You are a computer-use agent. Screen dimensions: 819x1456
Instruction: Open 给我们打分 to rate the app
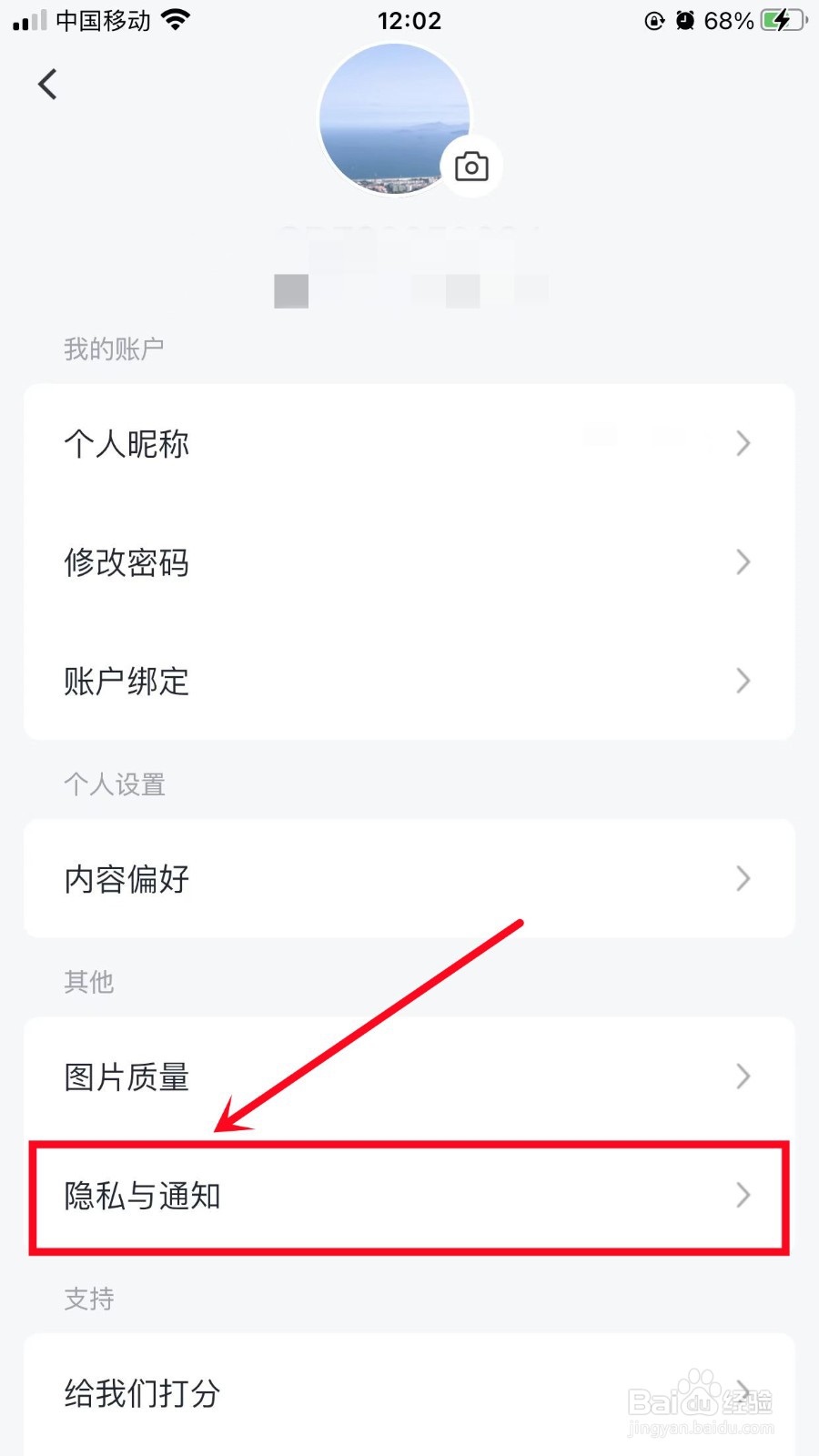141,1392
